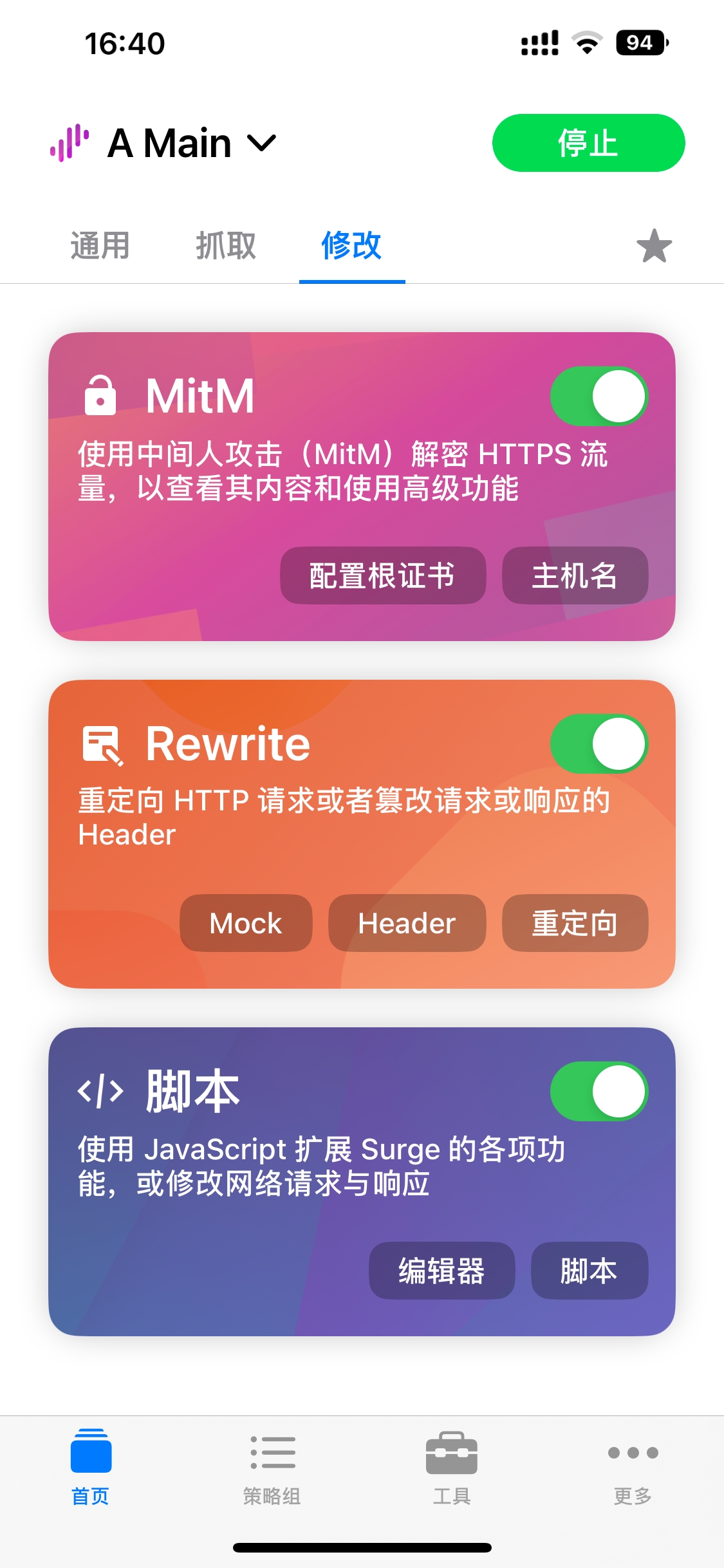The width and height of the screenshot is (724, 1568).
Task: Open 主机名 settings in MitM card
Action: pos(575,575)
